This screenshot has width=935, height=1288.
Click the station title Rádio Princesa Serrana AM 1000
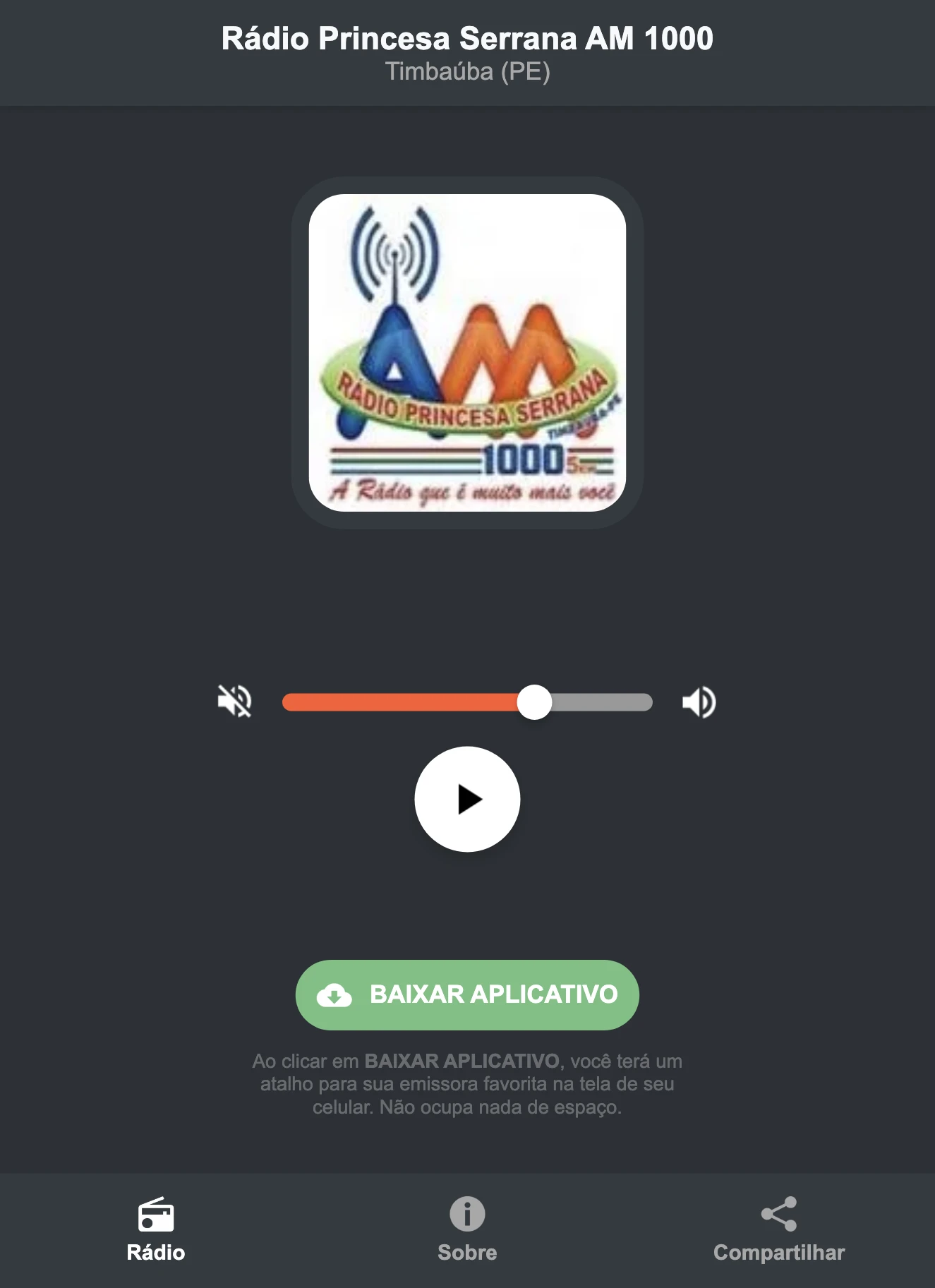click(x=467, y=39)
